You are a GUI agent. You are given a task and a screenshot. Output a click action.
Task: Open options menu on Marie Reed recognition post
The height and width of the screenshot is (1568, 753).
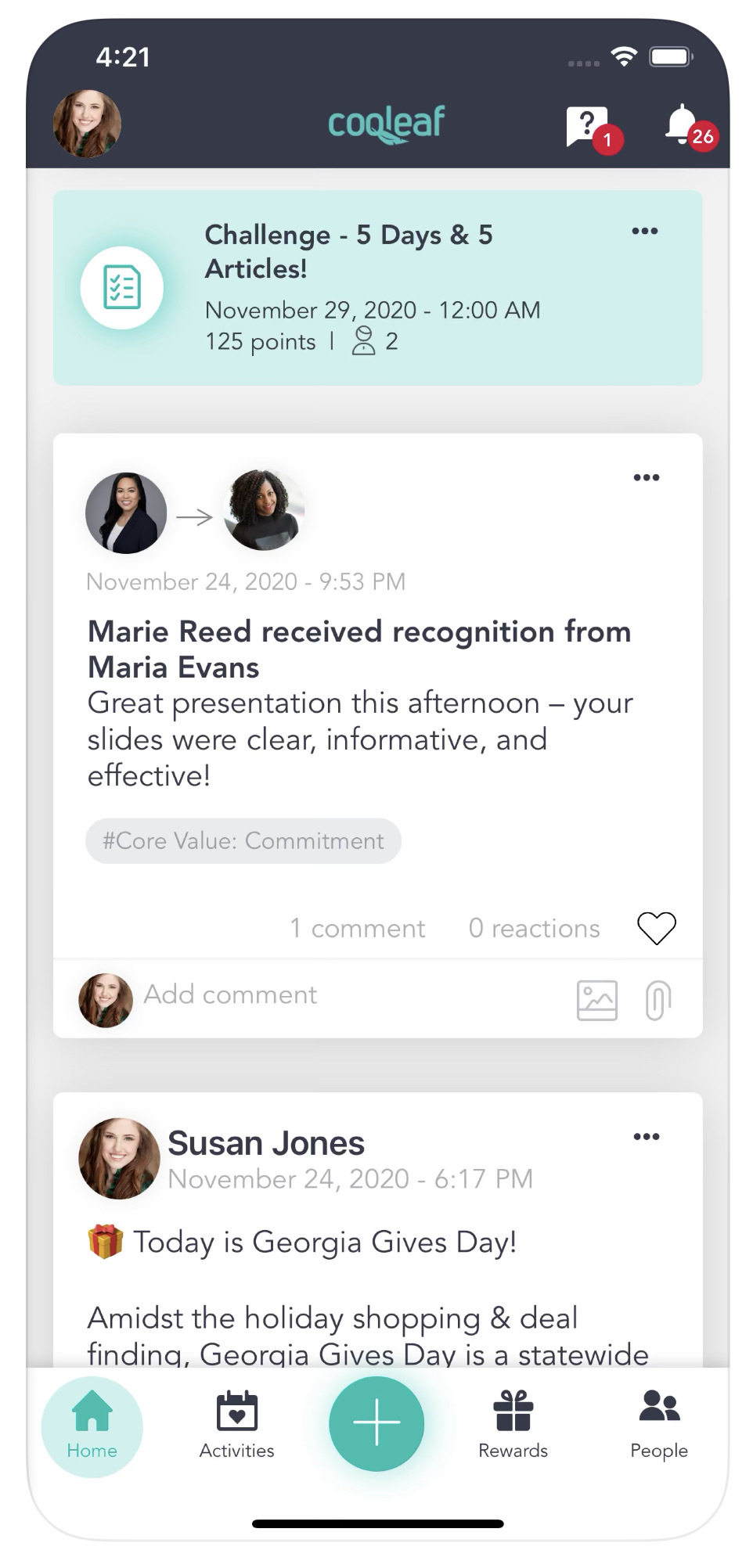tap(647, 477)
